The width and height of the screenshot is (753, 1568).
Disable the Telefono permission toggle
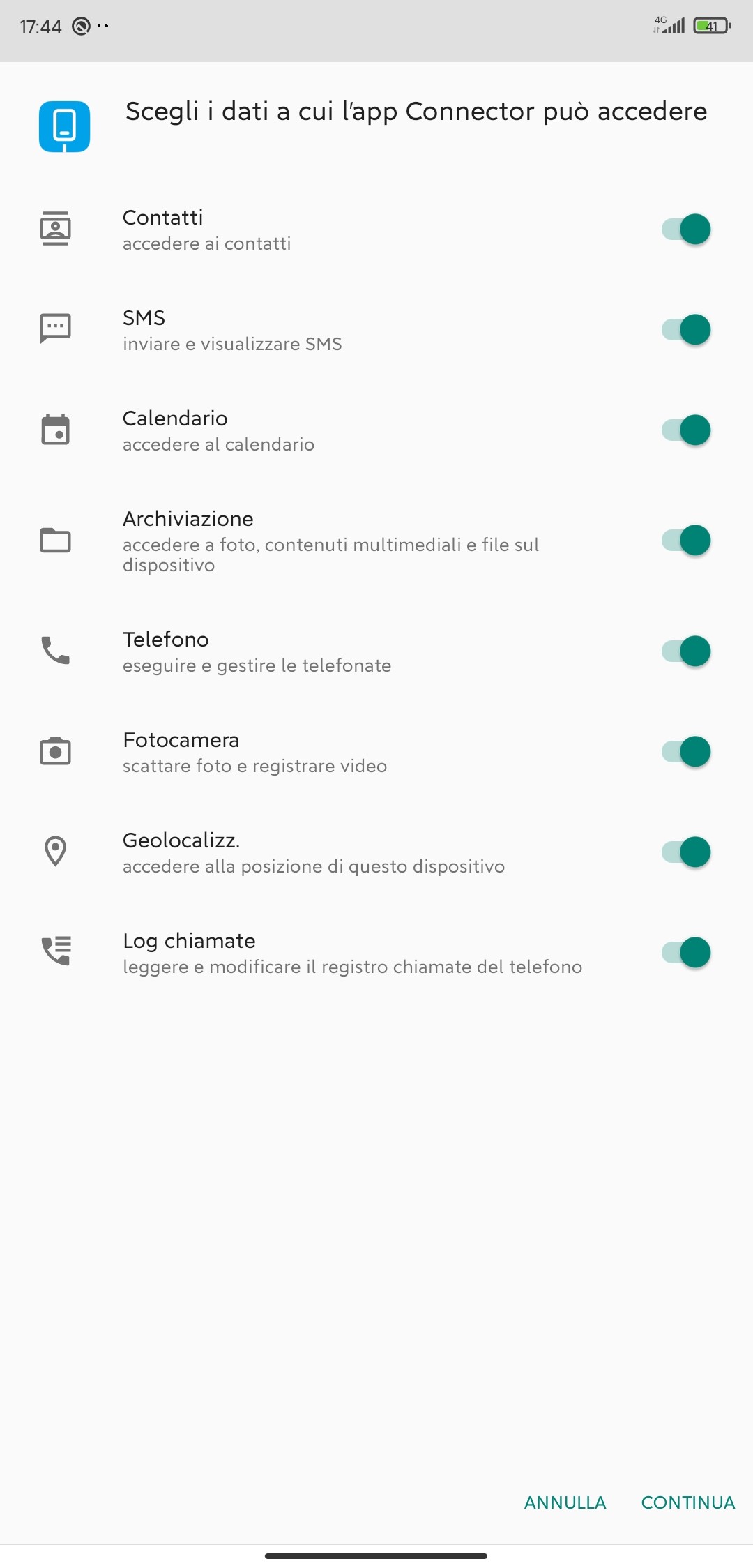pyautogui.click(x=686, y=651)
